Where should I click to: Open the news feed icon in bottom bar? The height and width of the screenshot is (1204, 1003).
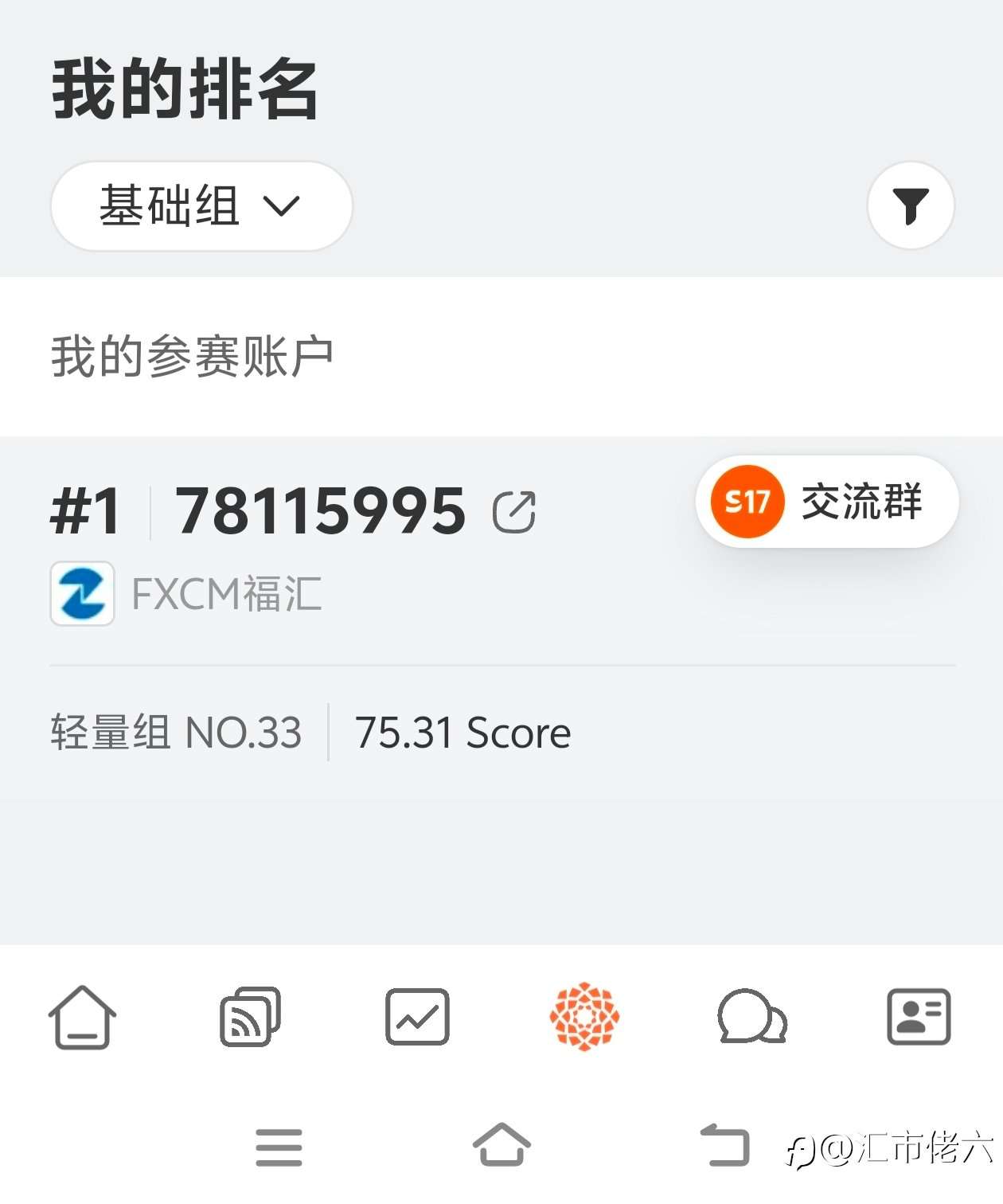(x=250, y=1015)
